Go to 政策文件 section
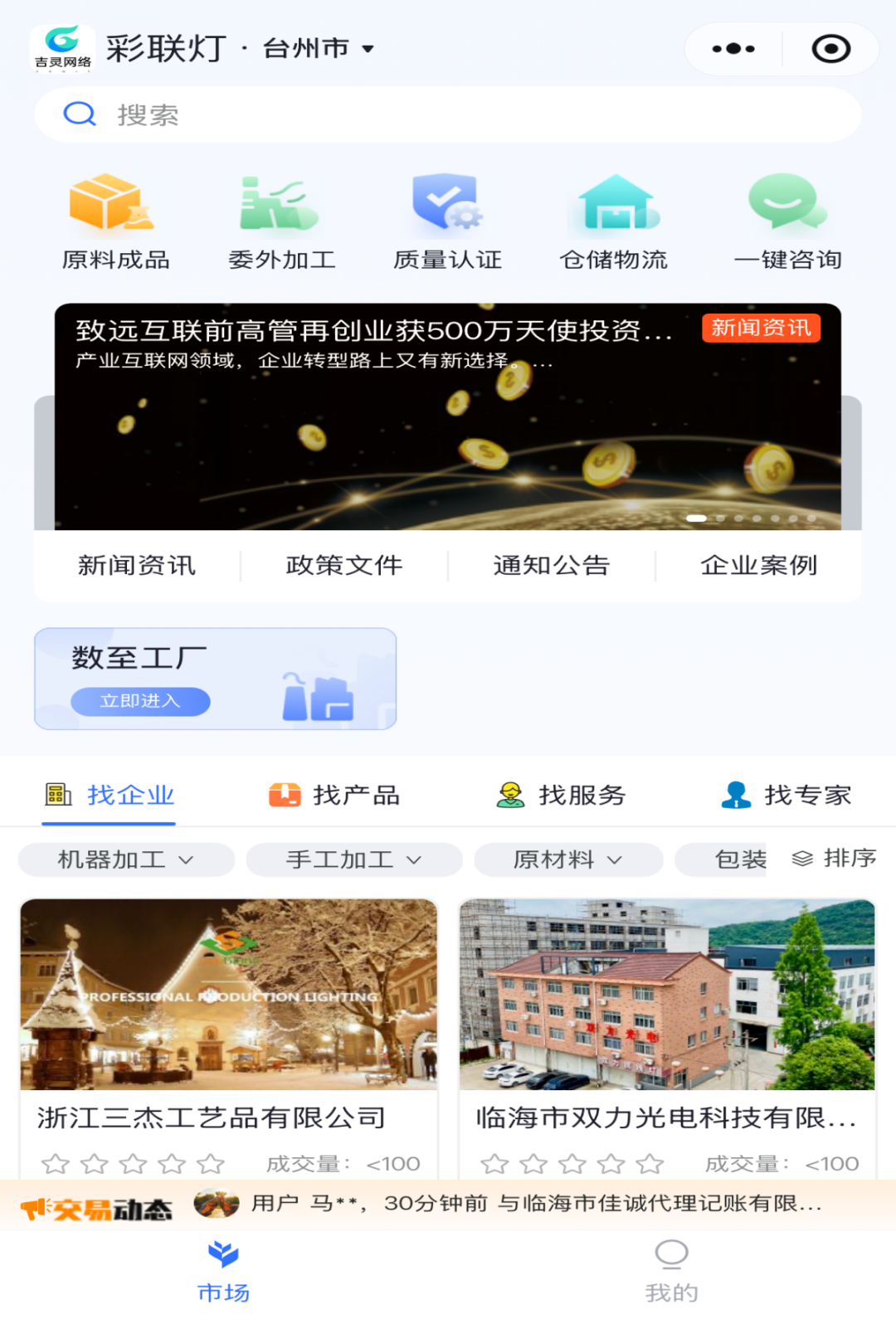896x1344 pixels. point(343,566)
